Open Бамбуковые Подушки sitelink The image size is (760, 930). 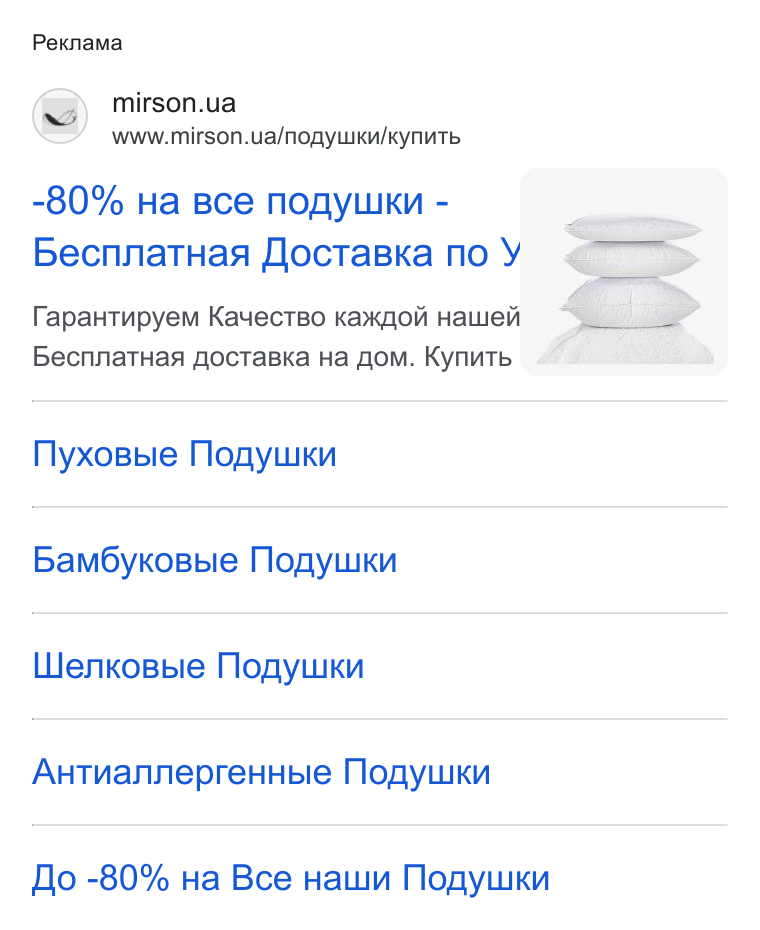tap(215, 560)
